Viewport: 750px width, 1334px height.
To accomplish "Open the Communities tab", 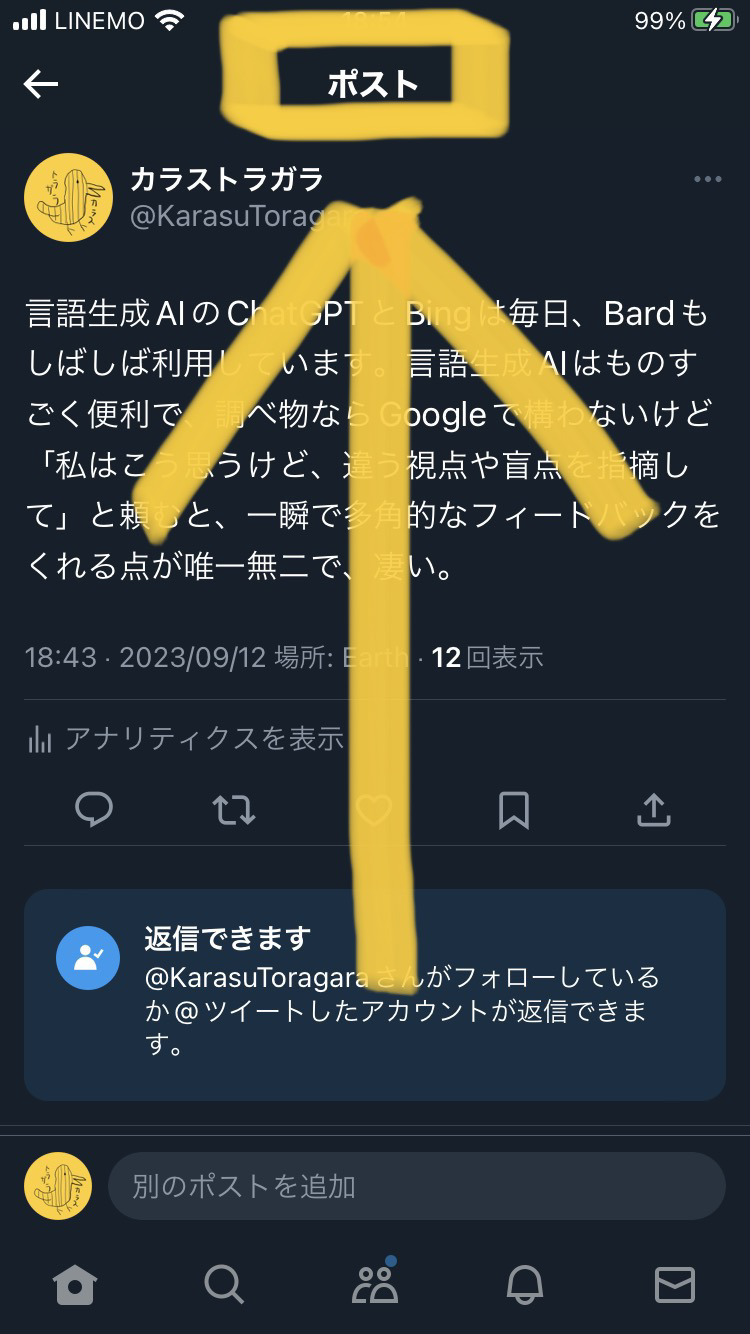I will (375, 1284).
